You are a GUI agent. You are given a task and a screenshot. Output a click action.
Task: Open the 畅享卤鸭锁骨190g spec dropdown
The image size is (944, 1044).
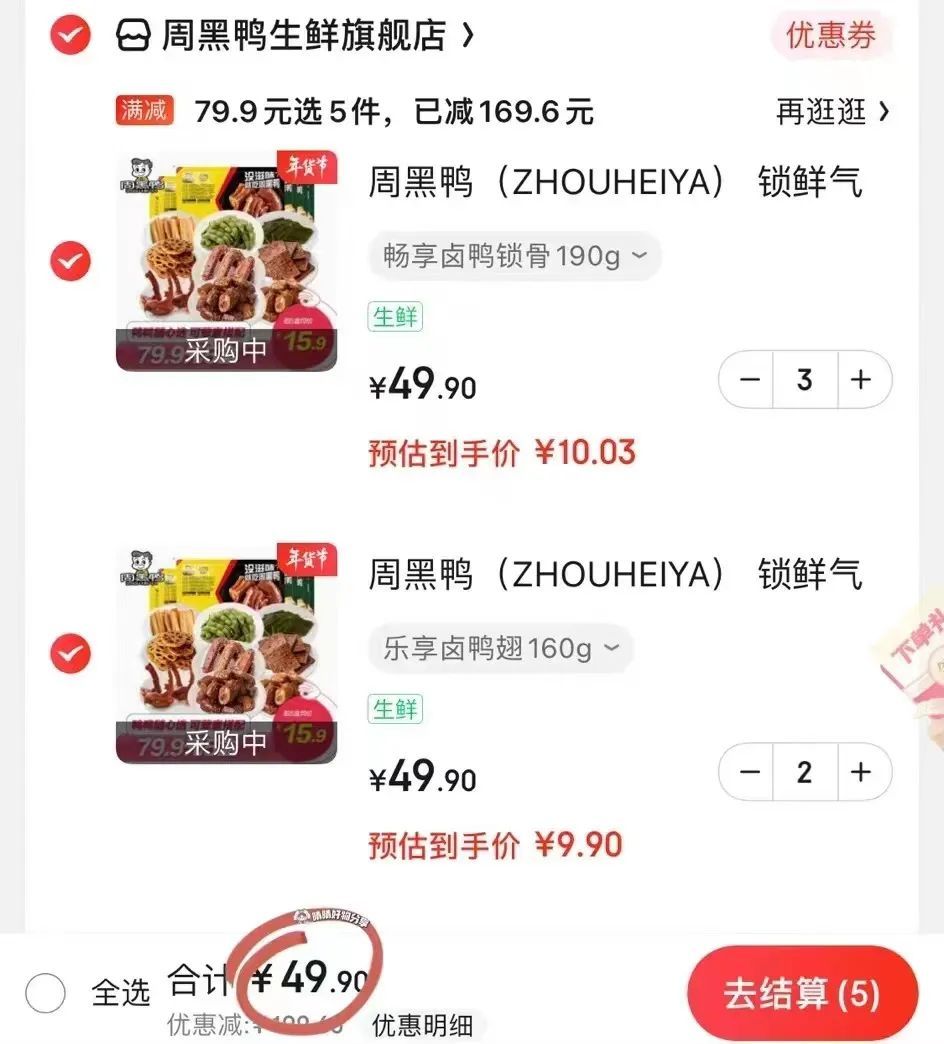point(514,256)
